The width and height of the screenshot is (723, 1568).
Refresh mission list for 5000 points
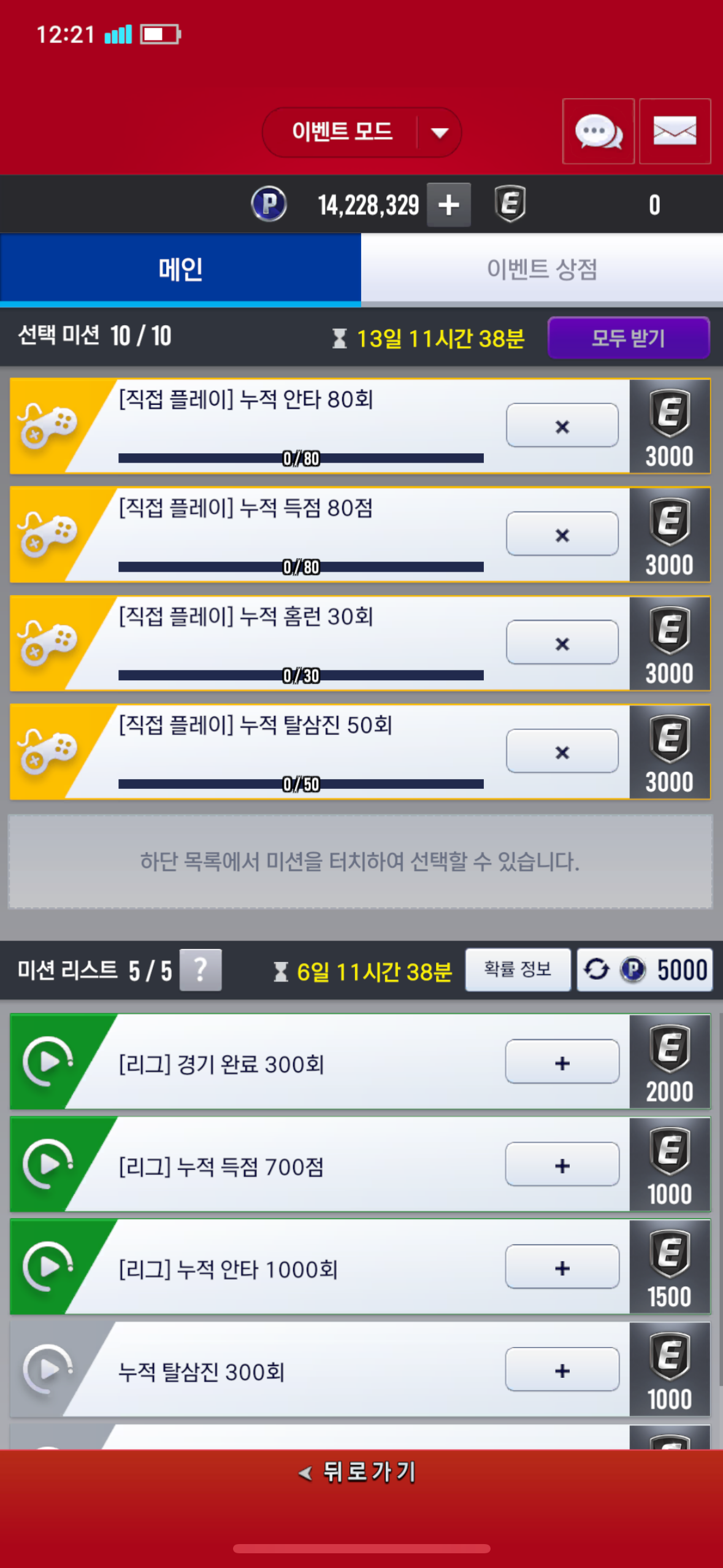click(x=645, y=970)
